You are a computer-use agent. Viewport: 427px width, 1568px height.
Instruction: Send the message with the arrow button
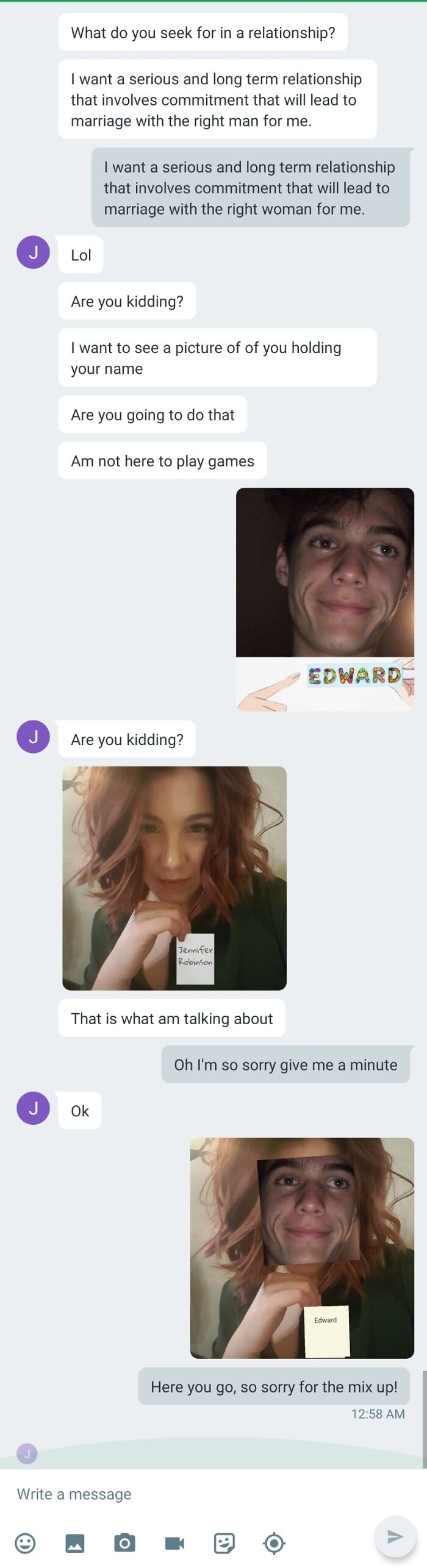(395, 1536)
